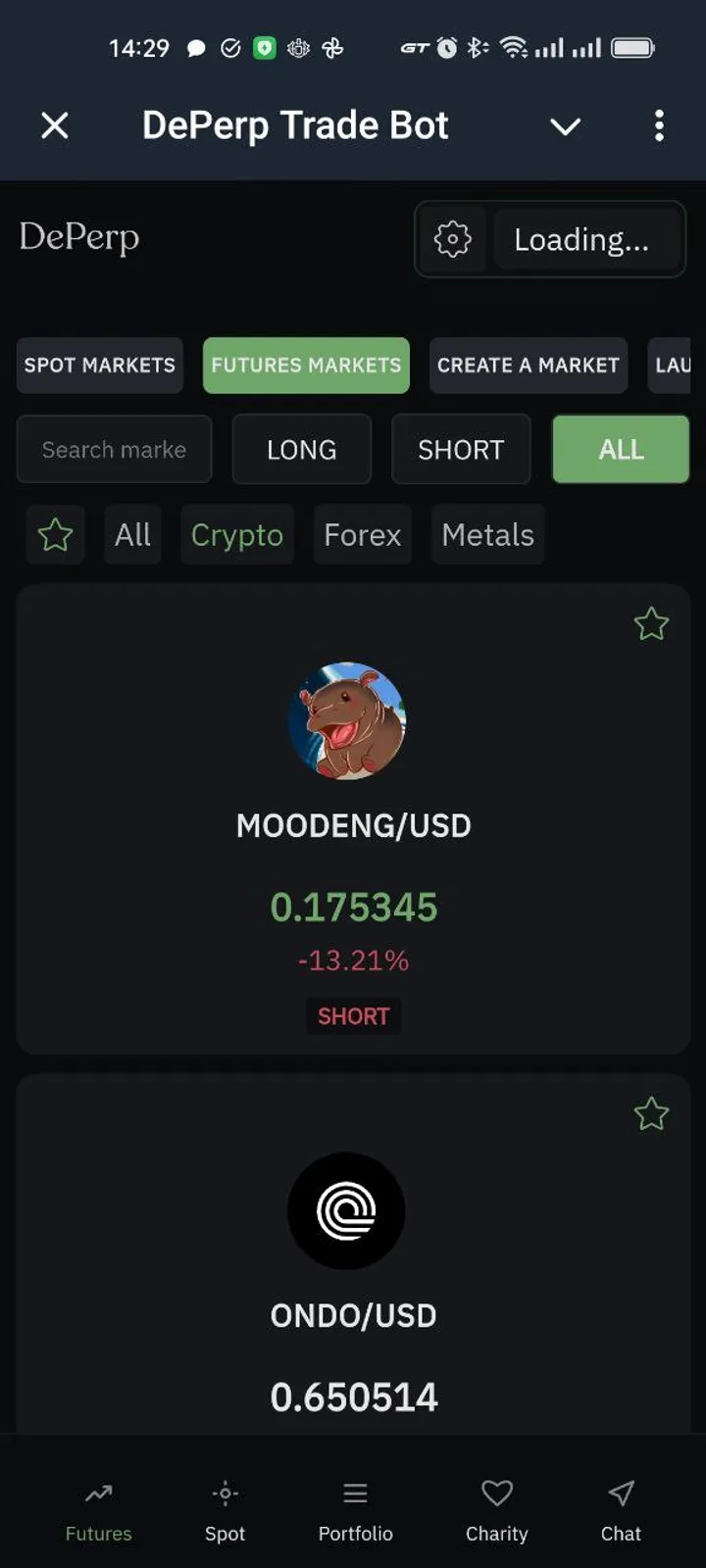Screen dimensions: 706x1568
Task: Star the ONDO/USD market
Action: pyautogui.click(x=651, y=1114)
